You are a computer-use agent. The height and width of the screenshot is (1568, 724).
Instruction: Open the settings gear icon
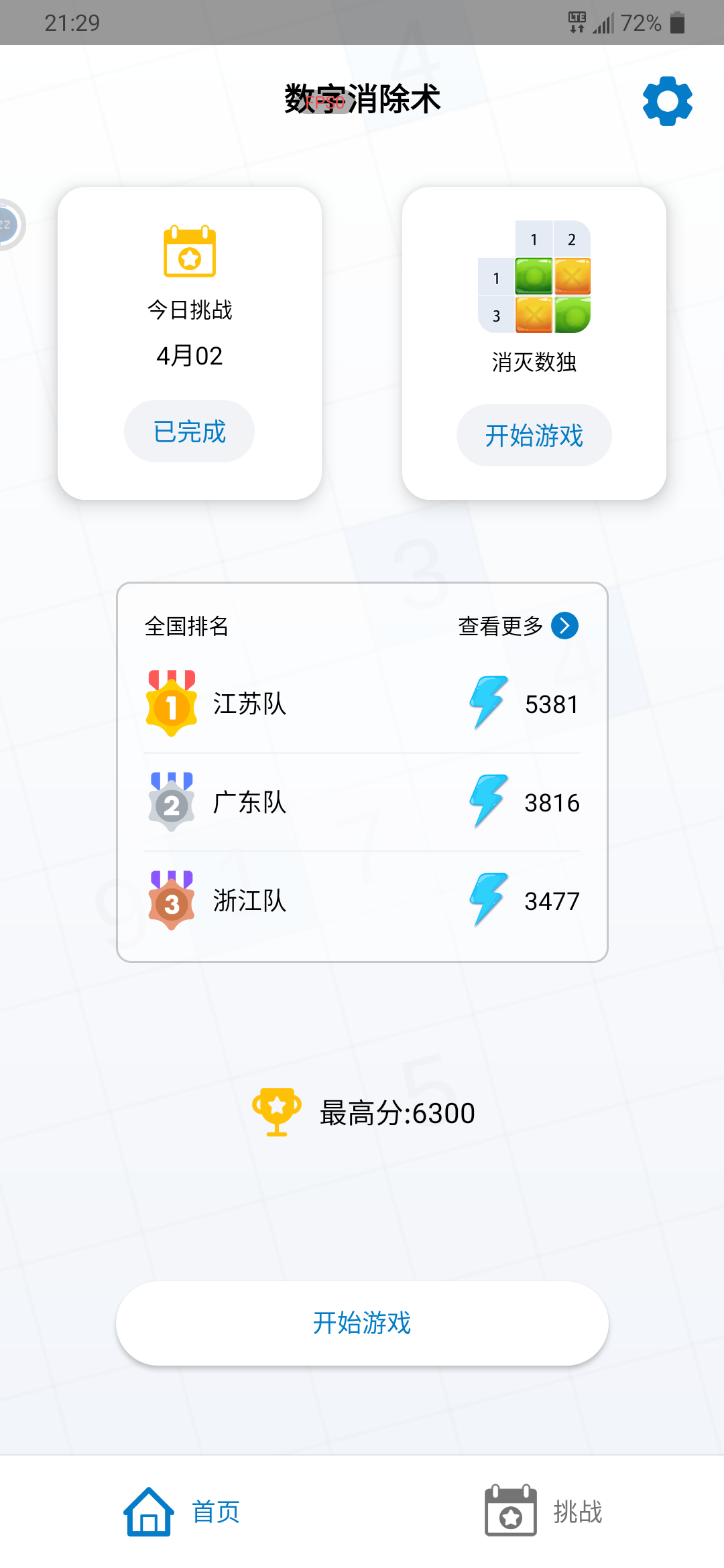click(x=667, y=101)
